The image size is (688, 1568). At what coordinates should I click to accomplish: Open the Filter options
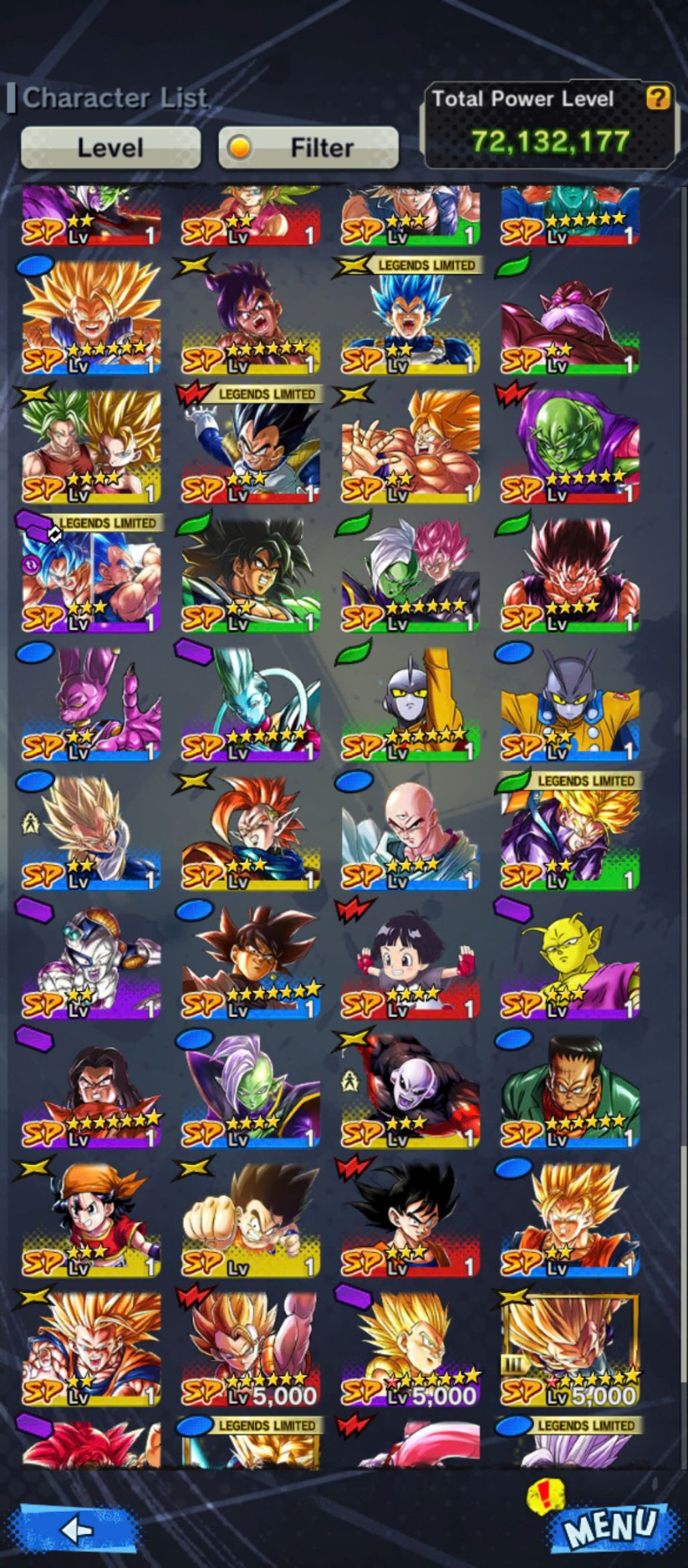309,147
